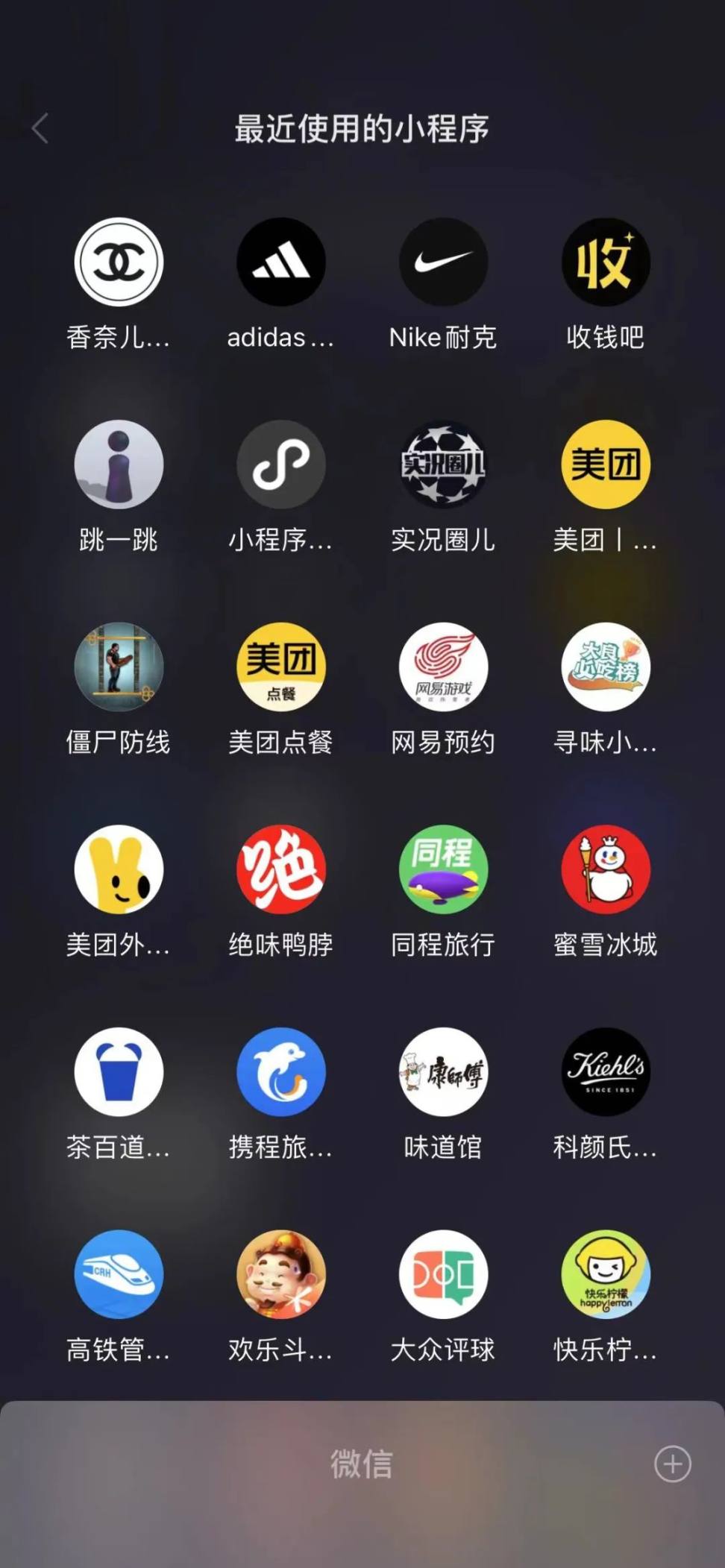Image resolution: width=725 pixels, height=1568 pixels.
Task: Open 携程旅行 Ctrip mini program
Action: pyautogui.click(x=280, y=1072)
